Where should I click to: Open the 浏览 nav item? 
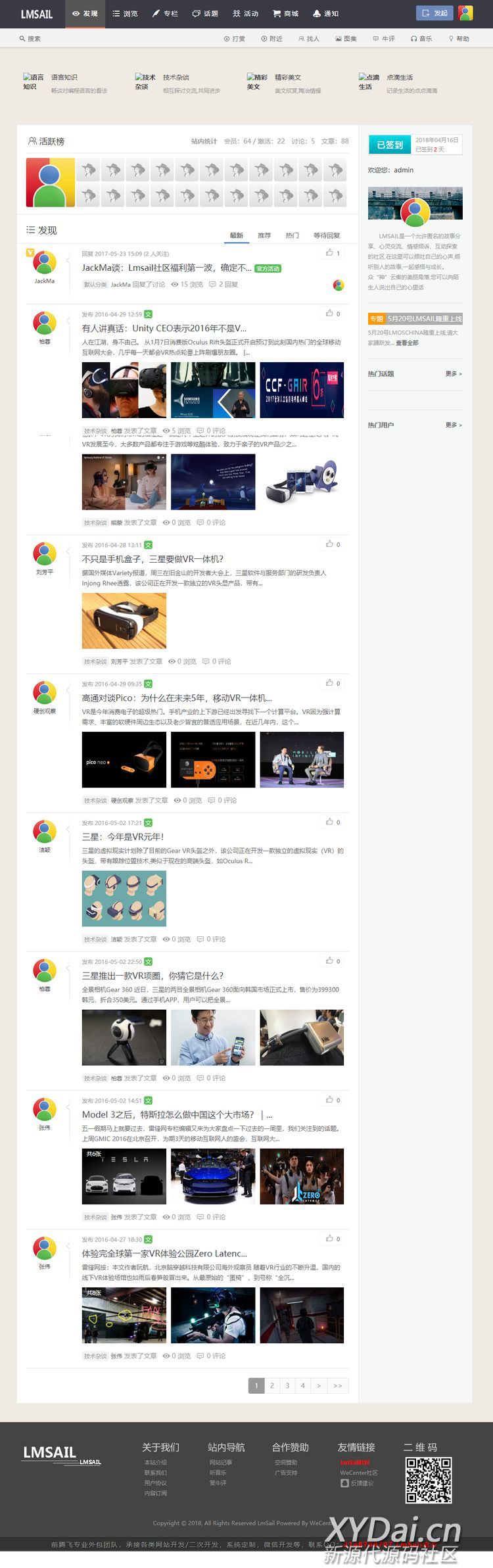coord(125,14)
